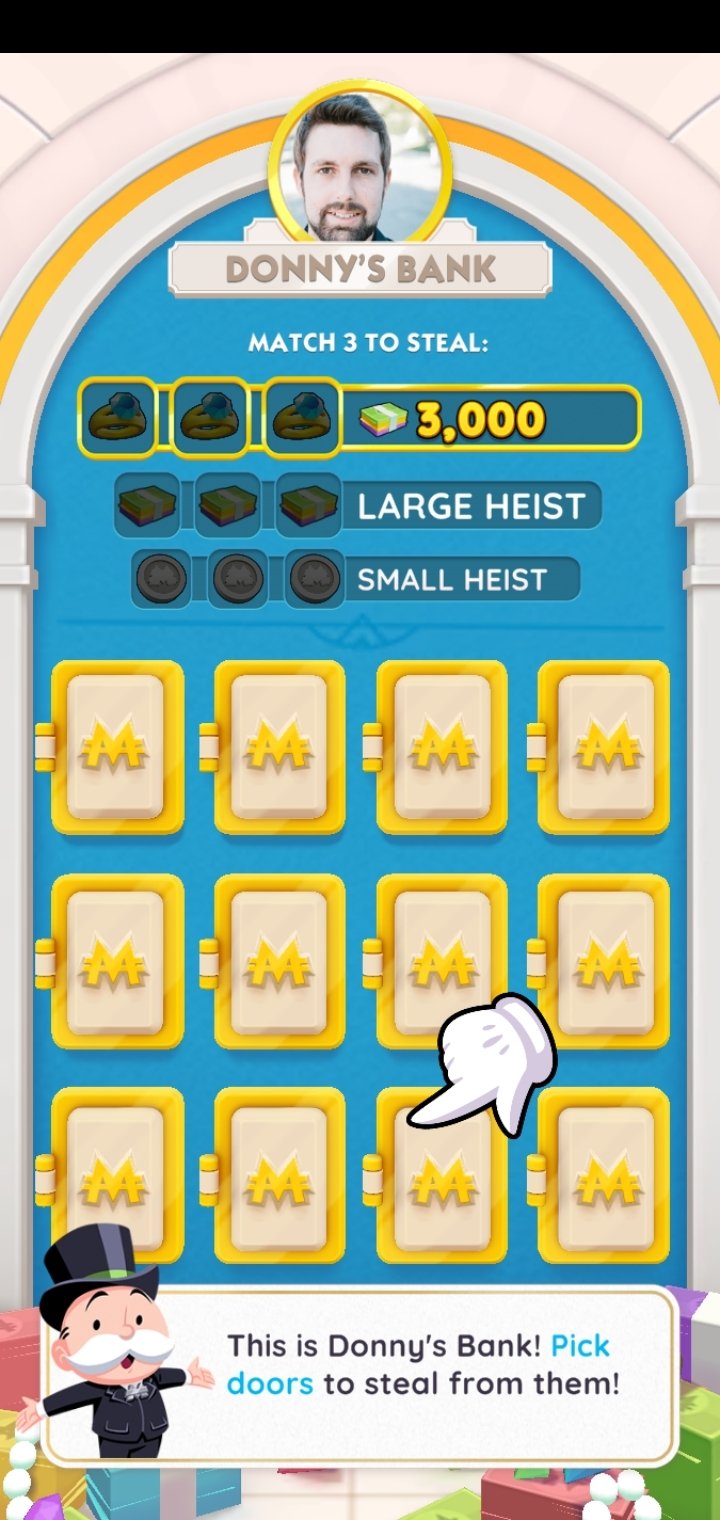Choose the first door in the middle row

point(116,962)
